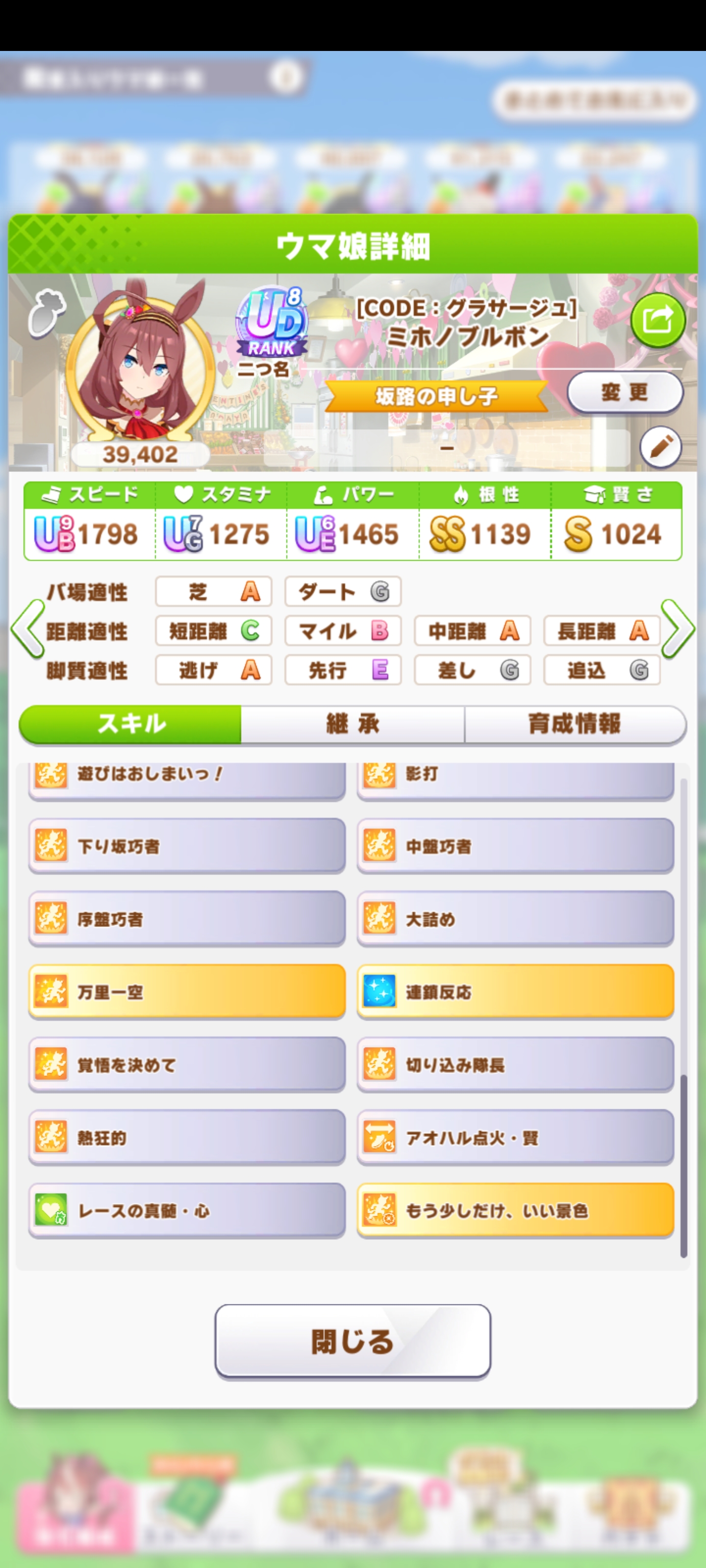706x1568 pixels.
Task: Open skill details for 連鎖反応
Action: (x=515, y=992)
